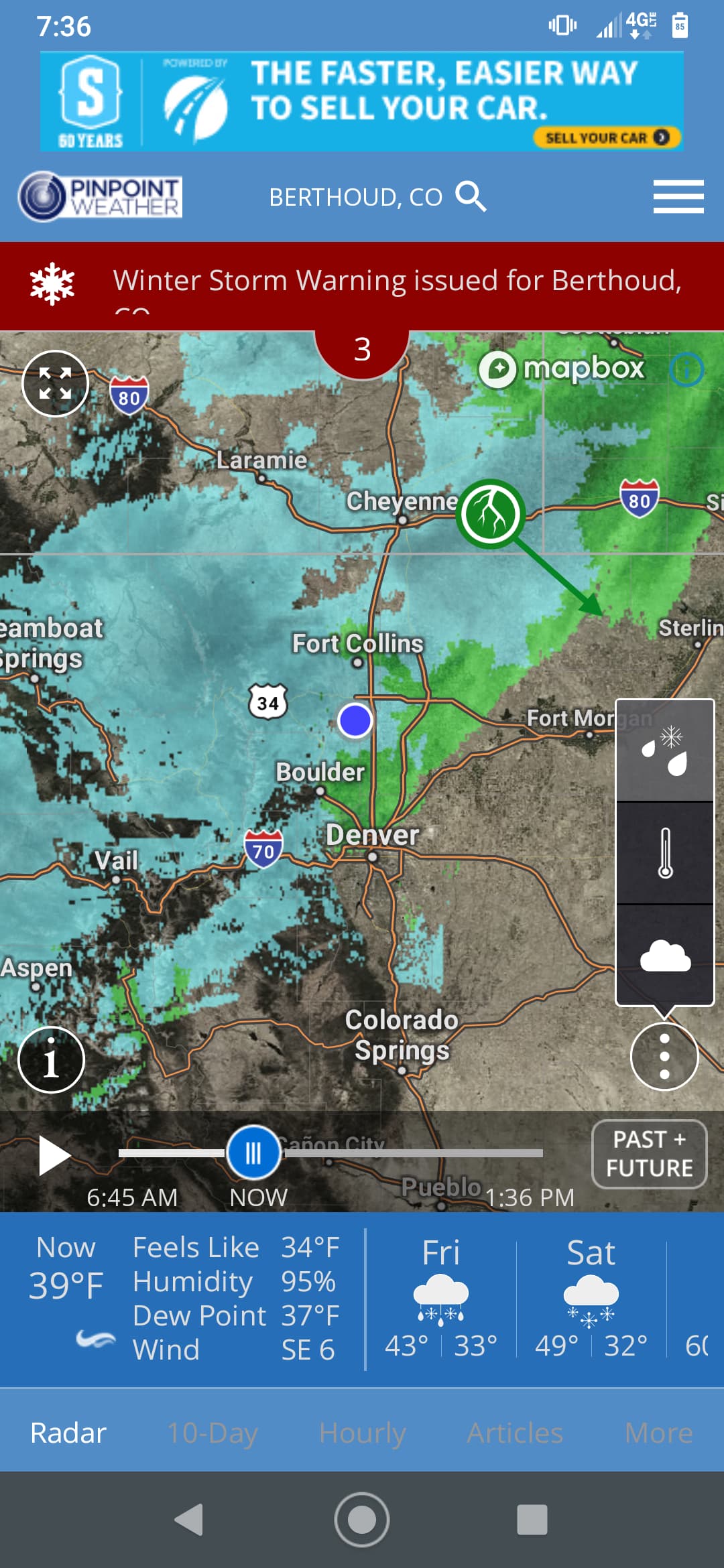
Task: Open the map legend info button
Action: tap(51, 1059)
